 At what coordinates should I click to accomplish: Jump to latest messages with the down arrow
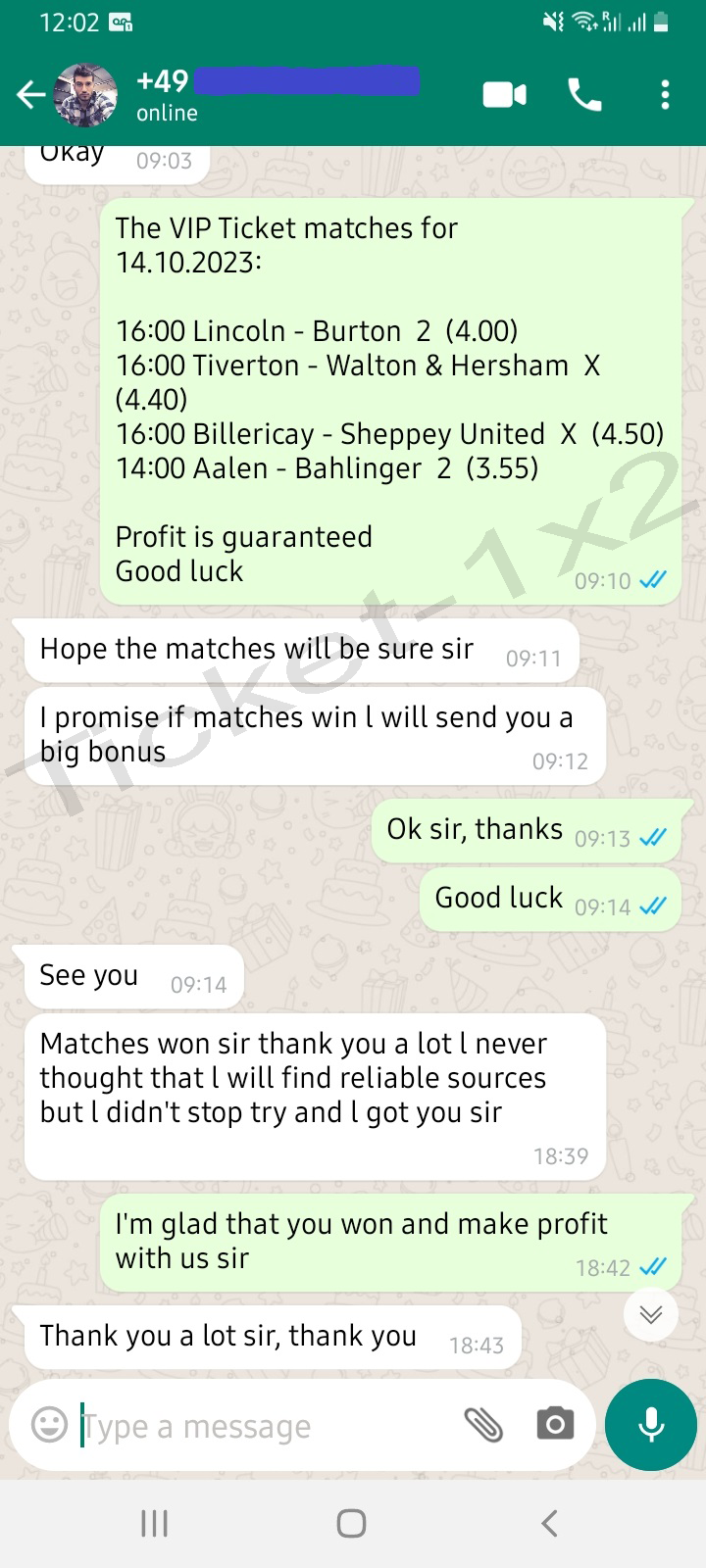(651, 1314)
